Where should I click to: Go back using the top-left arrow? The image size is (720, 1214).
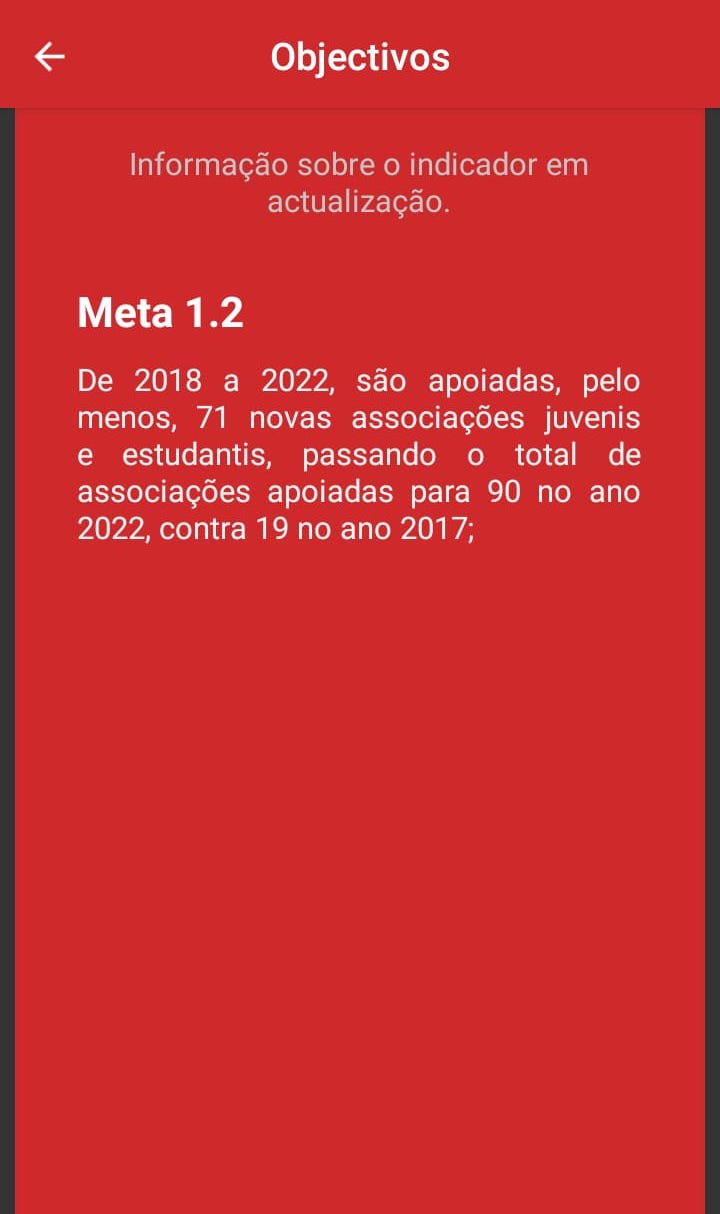(49, 57)
